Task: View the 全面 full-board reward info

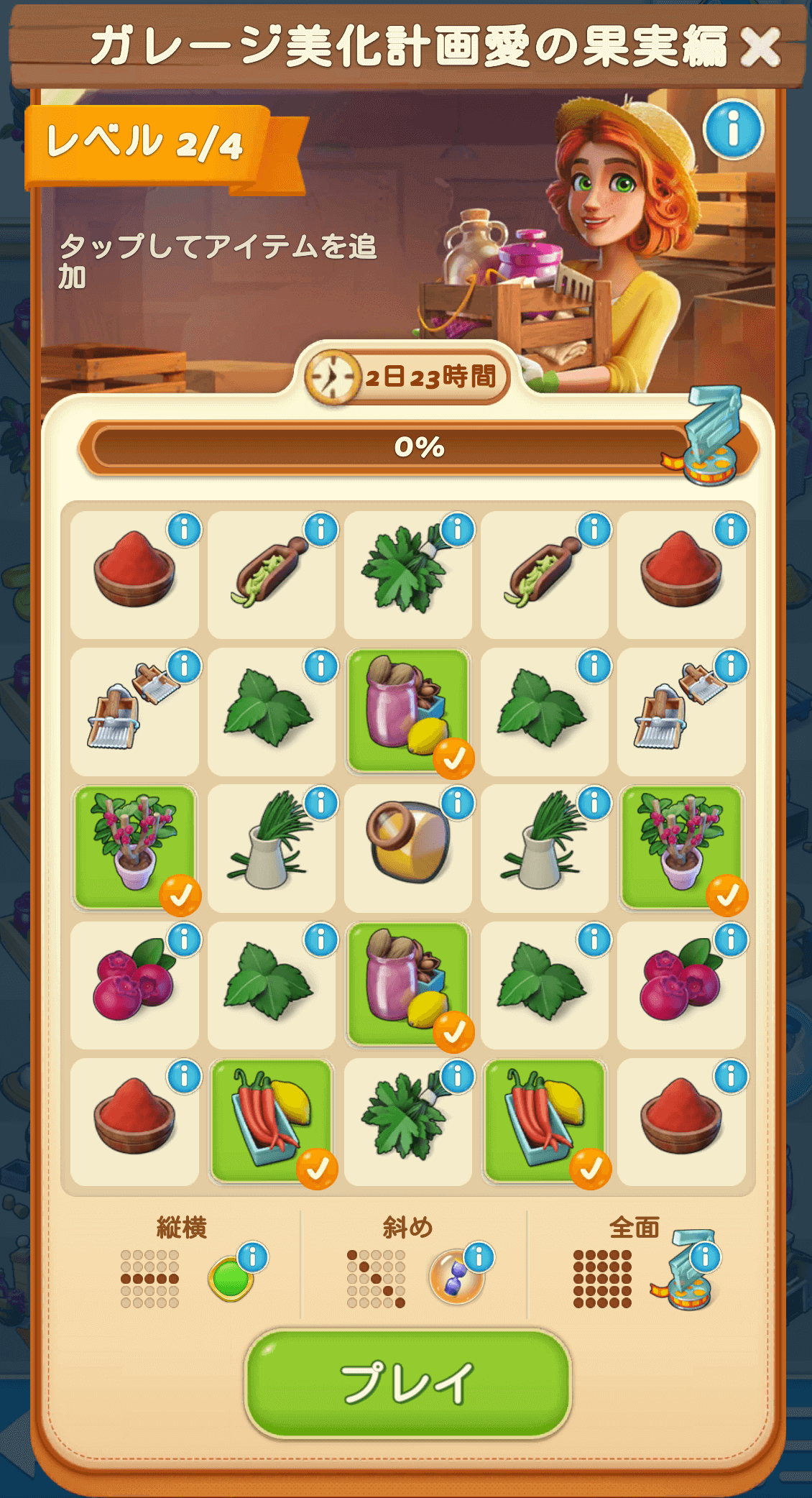Action: tap(705, 1257)
